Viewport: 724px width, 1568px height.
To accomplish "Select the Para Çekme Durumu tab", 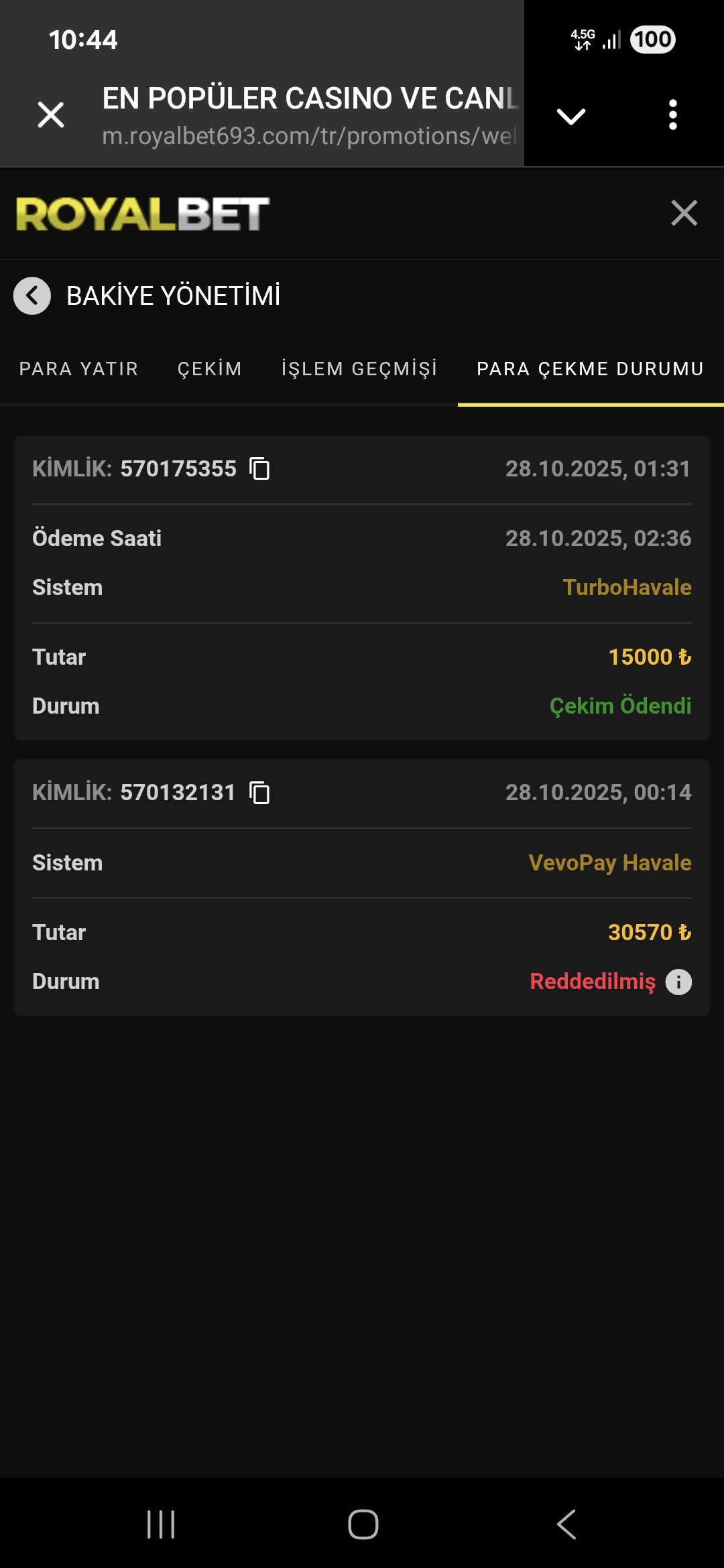I will coord(590,369).
